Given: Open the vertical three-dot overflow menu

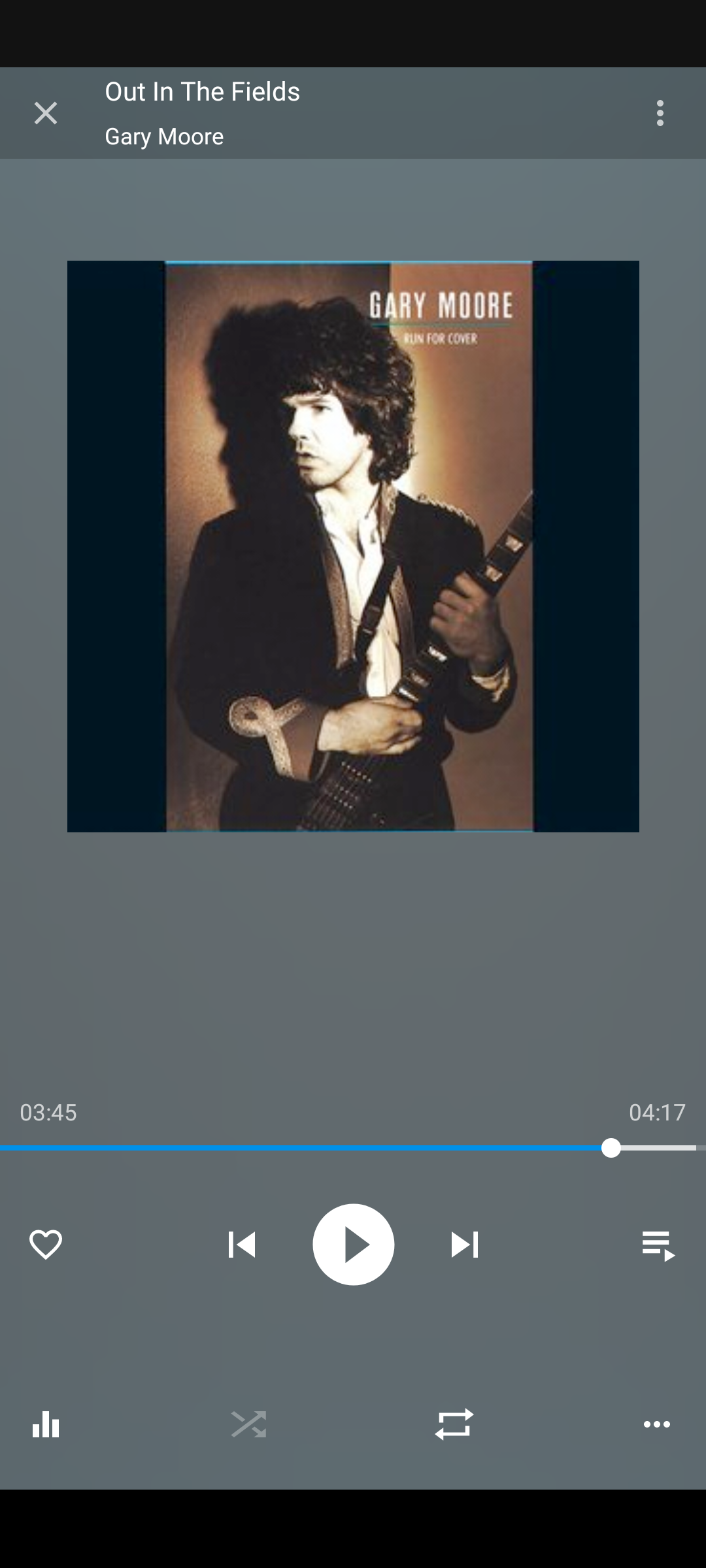Looking at the screenshot, I should coord(660,113).
